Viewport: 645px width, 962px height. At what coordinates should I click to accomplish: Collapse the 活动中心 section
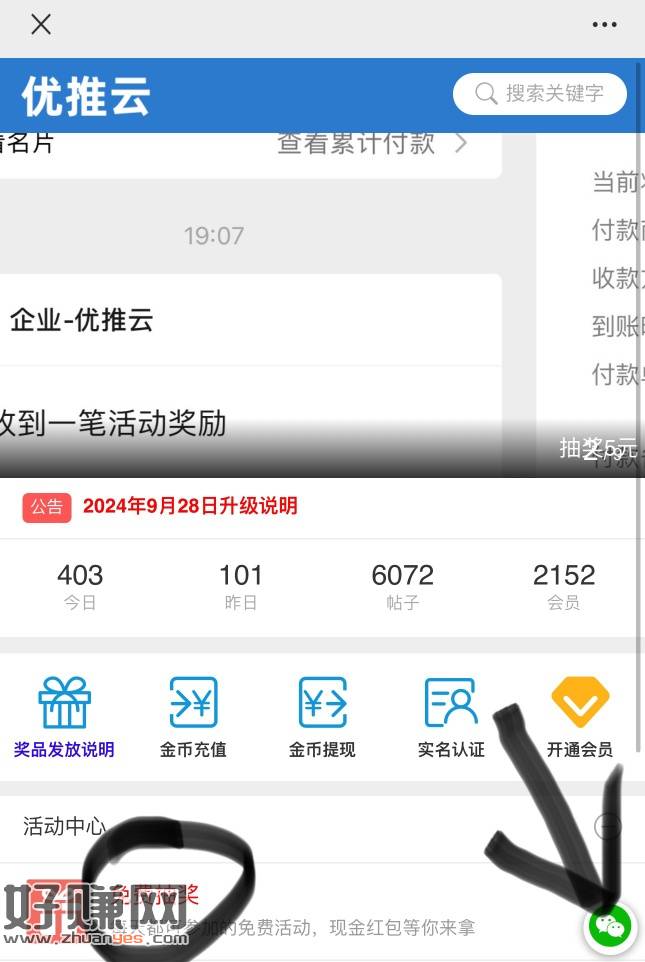[607, 827]
